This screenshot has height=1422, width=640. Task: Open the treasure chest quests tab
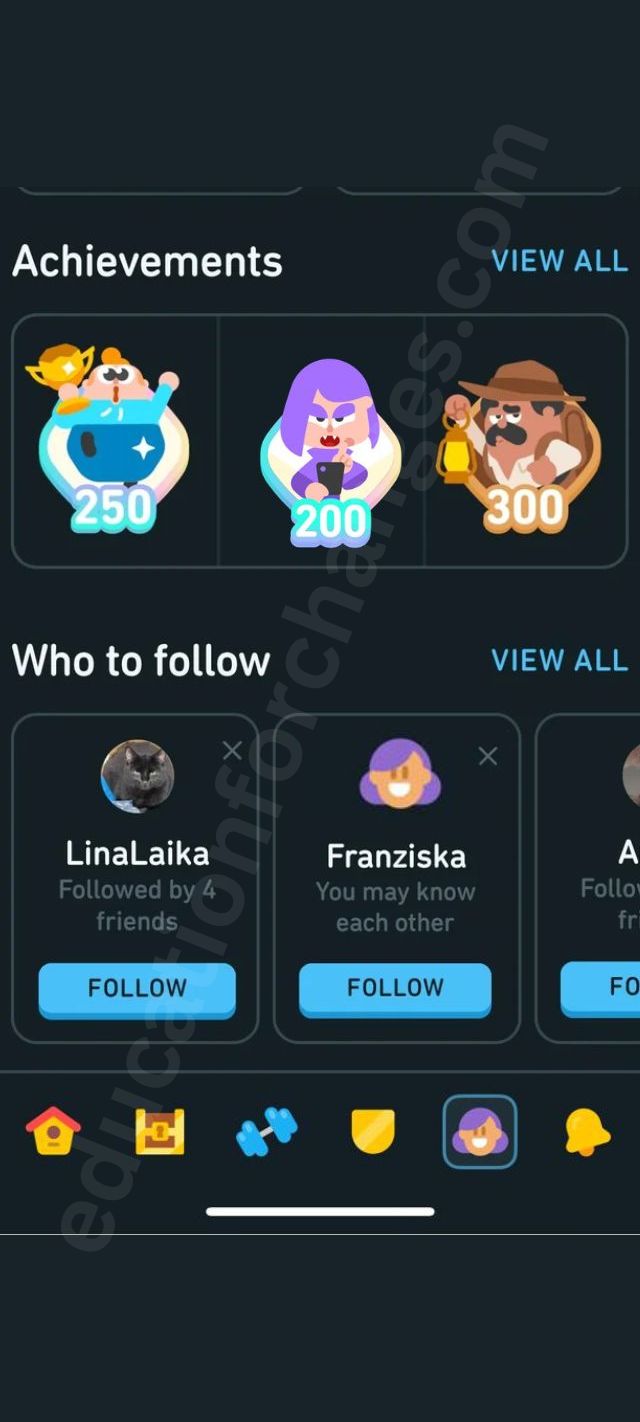[x=160, y=1131]
